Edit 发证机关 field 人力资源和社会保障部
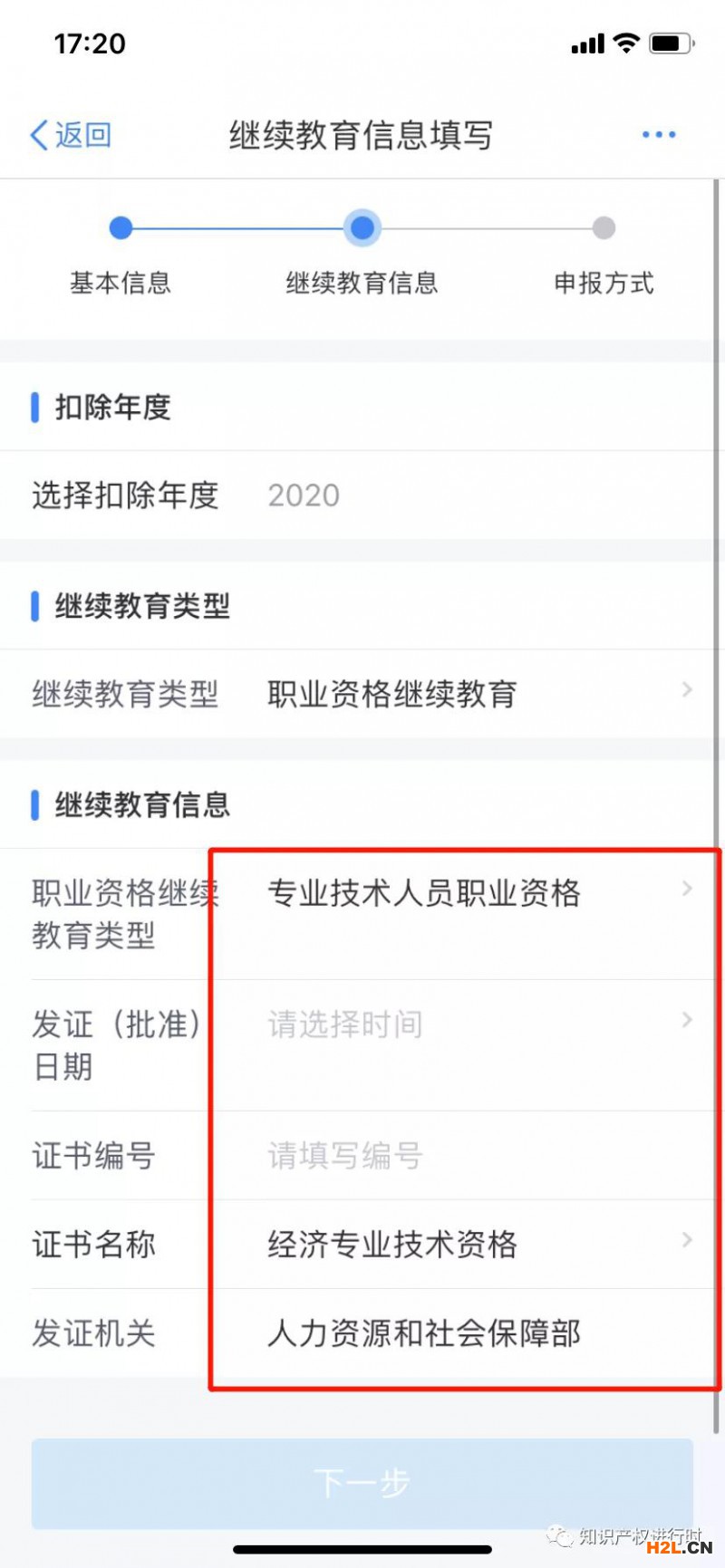Screen dimensions: 725x1568 (423, 1332)
